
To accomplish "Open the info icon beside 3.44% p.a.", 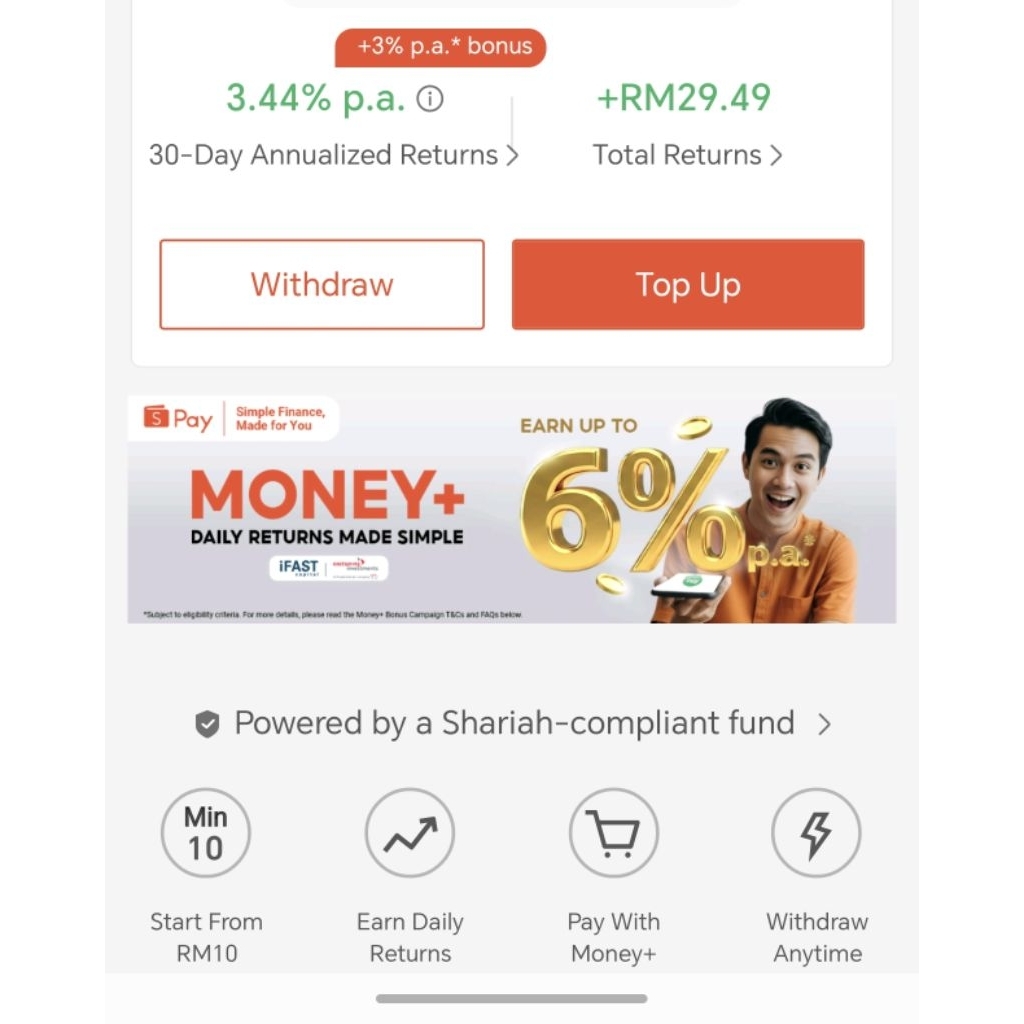I will 430,99.
